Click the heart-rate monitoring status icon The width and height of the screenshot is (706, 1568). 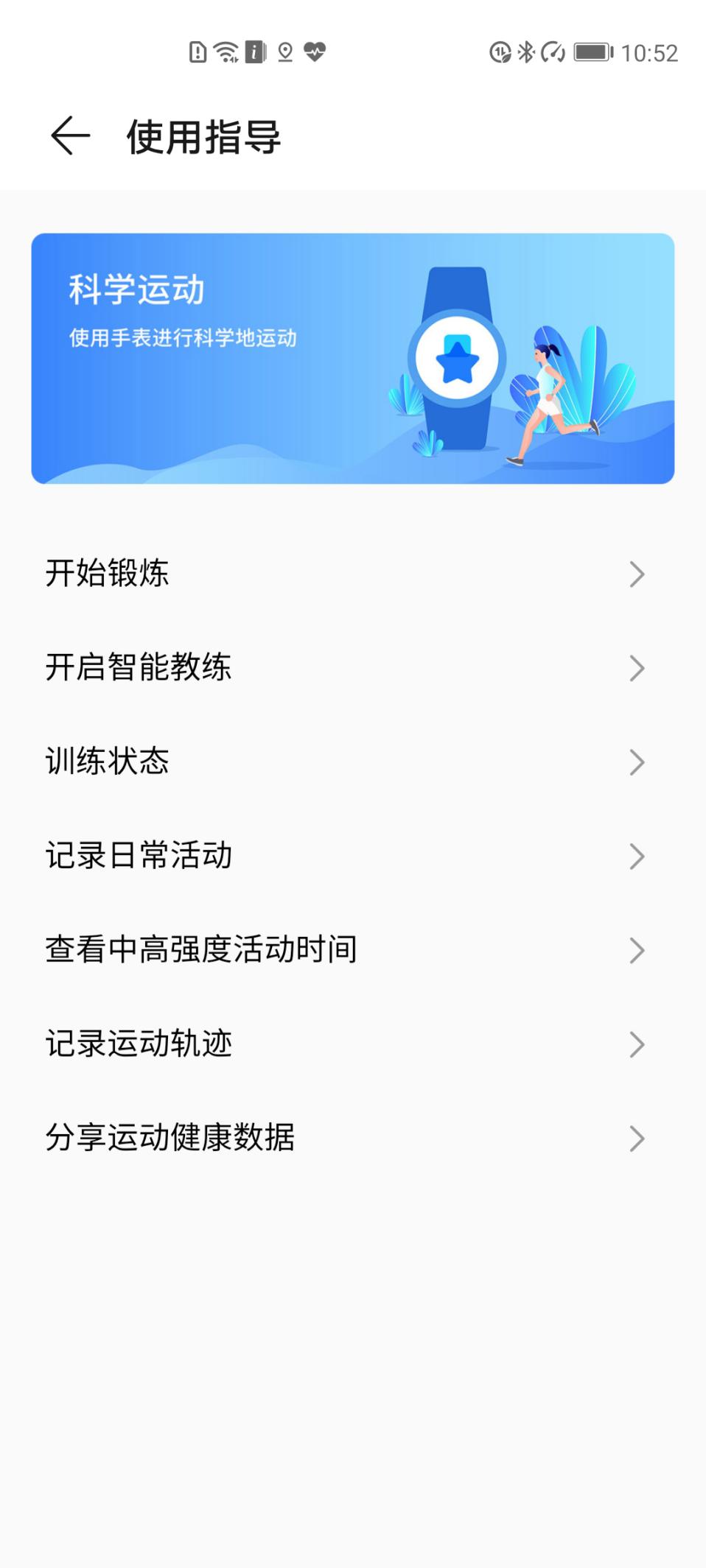tap(315, 52)
